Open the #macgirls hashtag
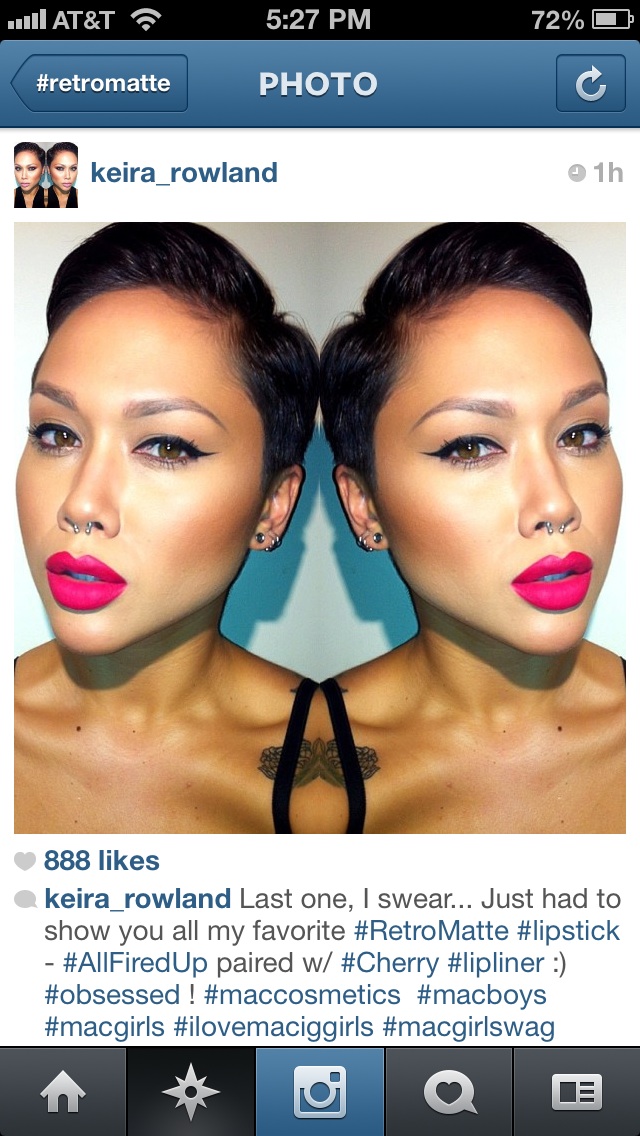The image size is (640, 1136). 104,1027
